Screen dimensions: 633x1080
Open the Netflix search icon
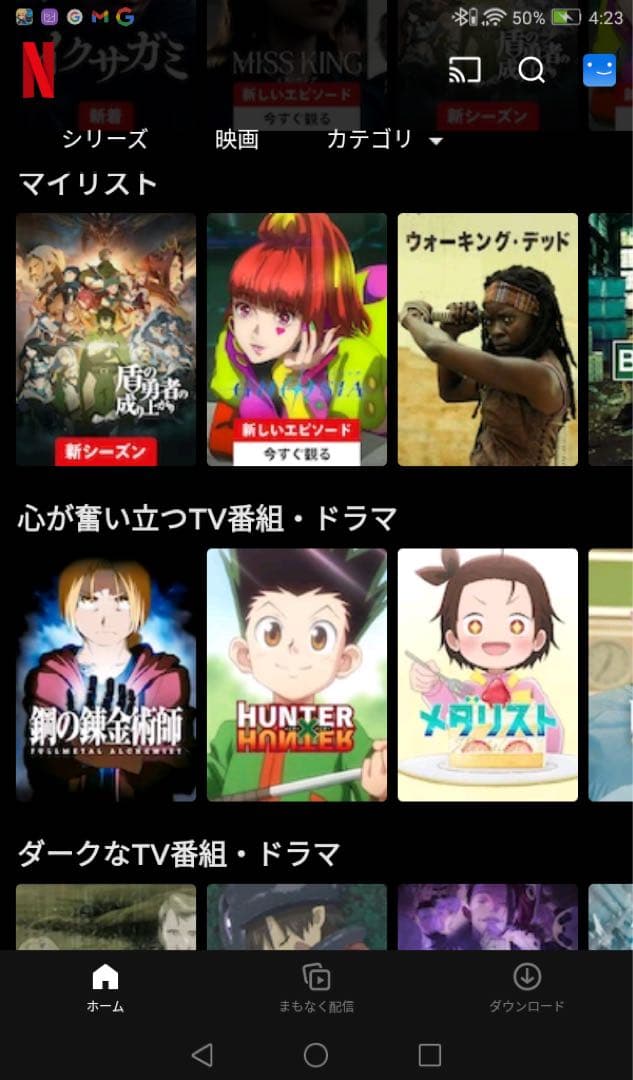(531, 70)
